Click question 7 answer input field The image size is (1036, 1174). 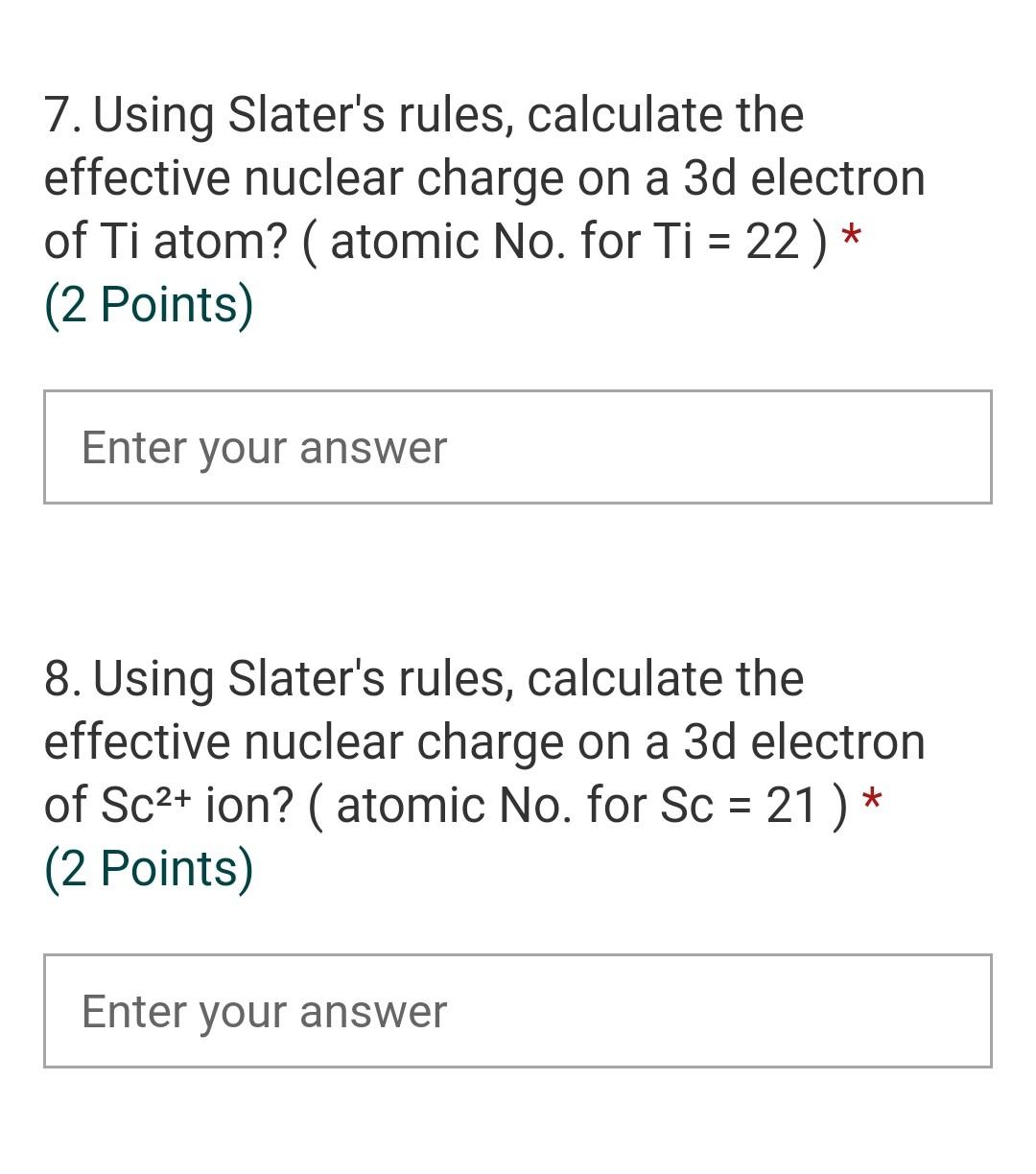click(x=518, y=446)
